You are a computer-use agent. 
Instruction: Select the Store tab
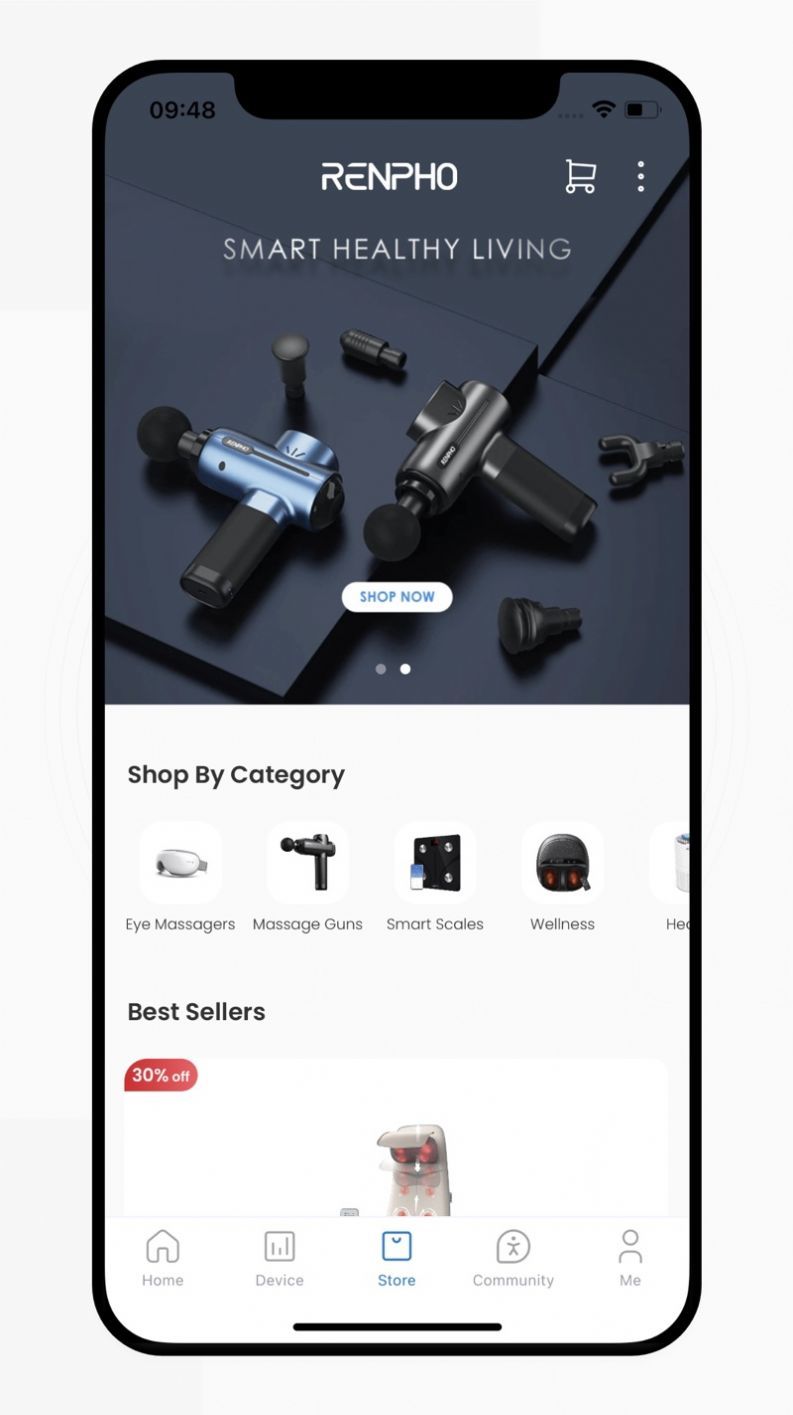point(396,1258)
